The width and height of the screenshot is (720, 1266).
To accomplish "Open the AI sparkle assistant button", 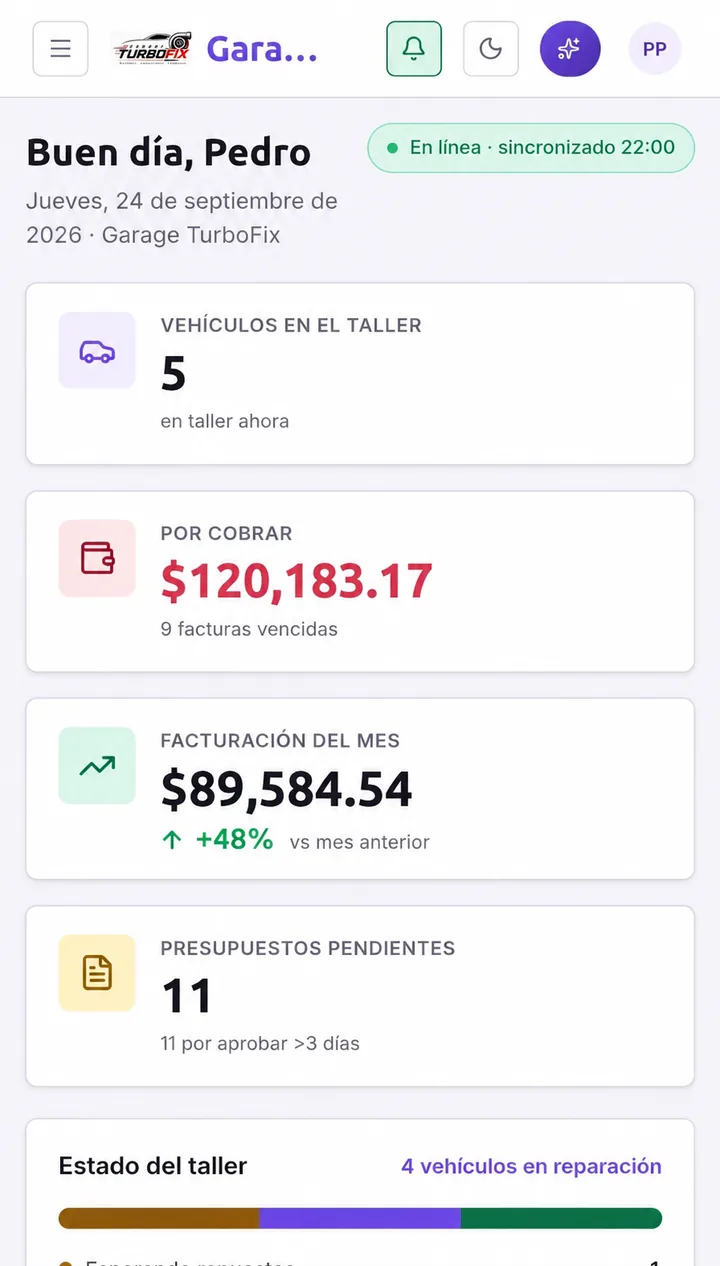I will coord(570,49).
